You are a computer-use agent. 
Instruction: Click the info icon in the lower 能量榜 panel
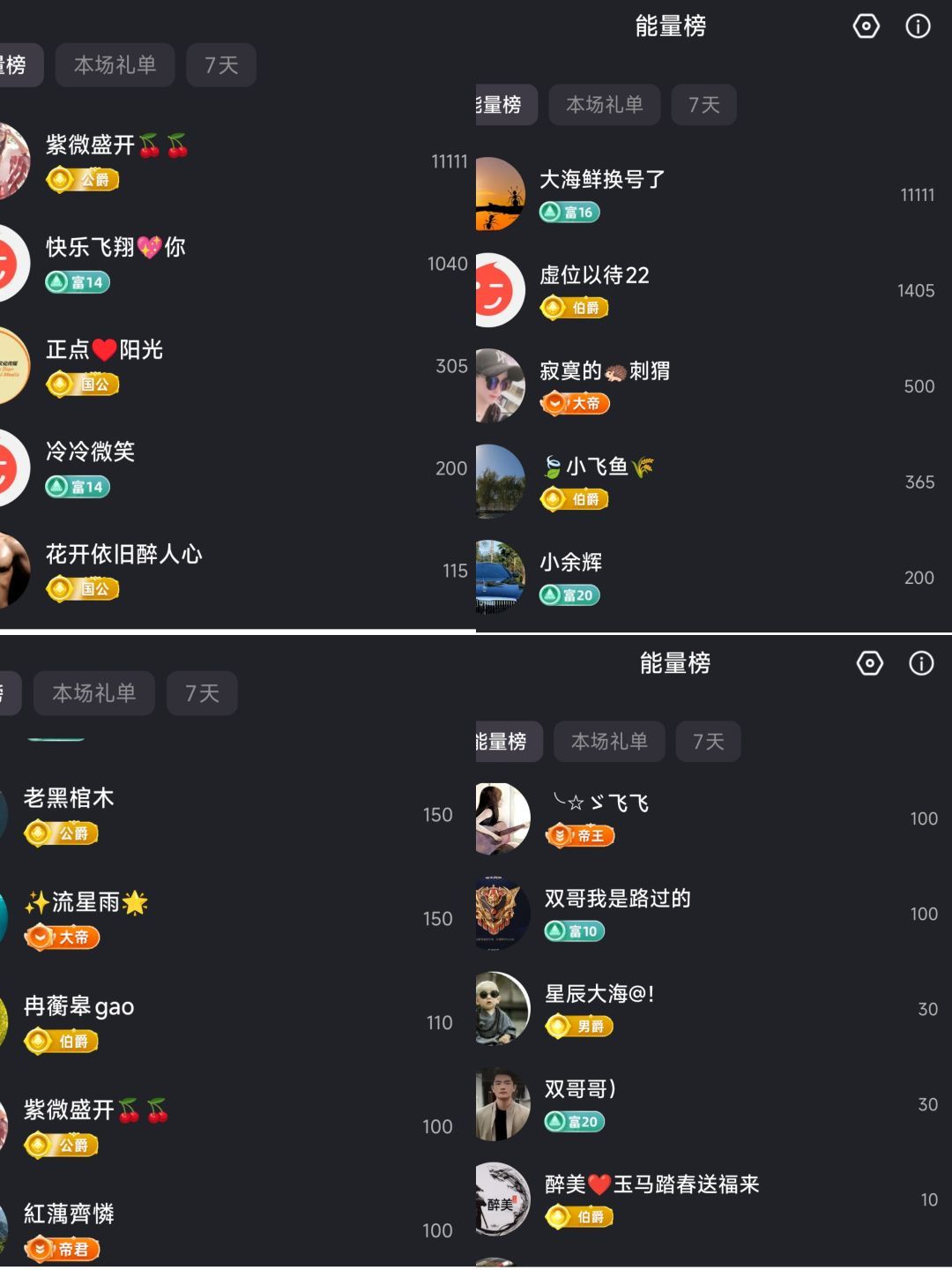click(x=920, y=662)
